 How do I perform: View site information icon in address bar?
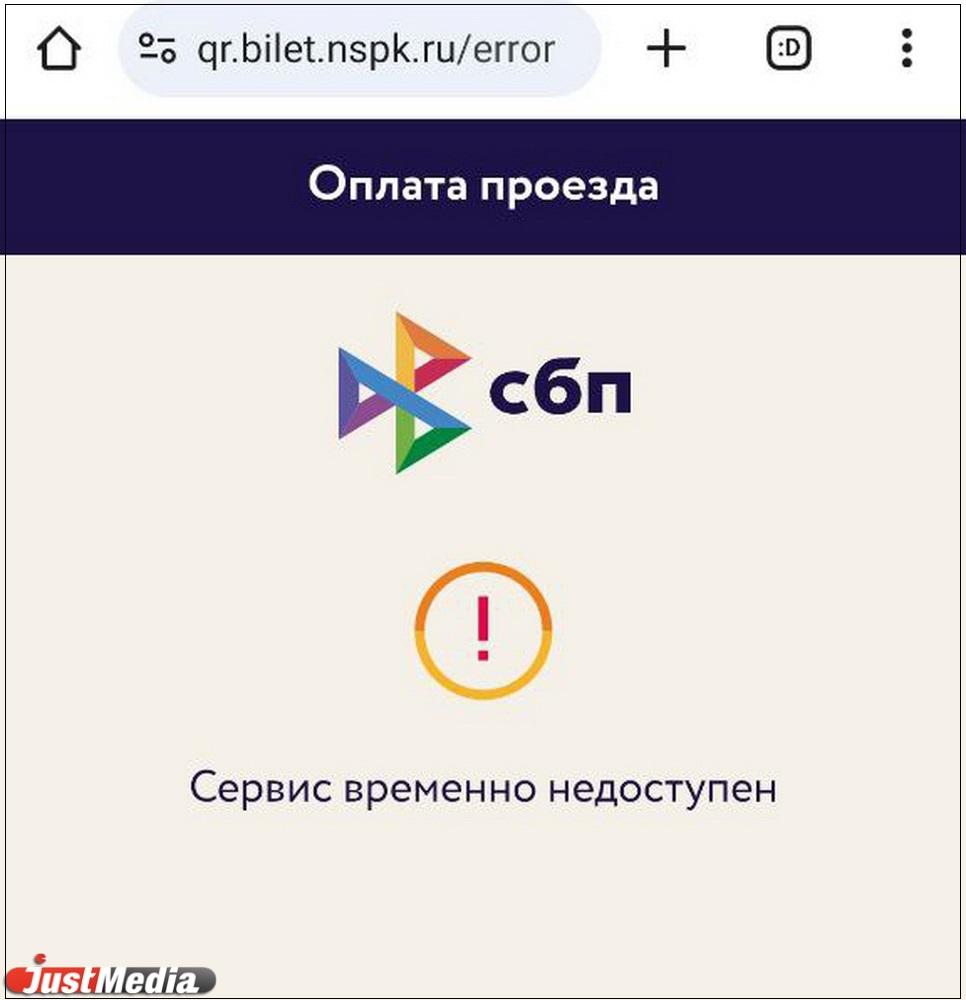157,49
